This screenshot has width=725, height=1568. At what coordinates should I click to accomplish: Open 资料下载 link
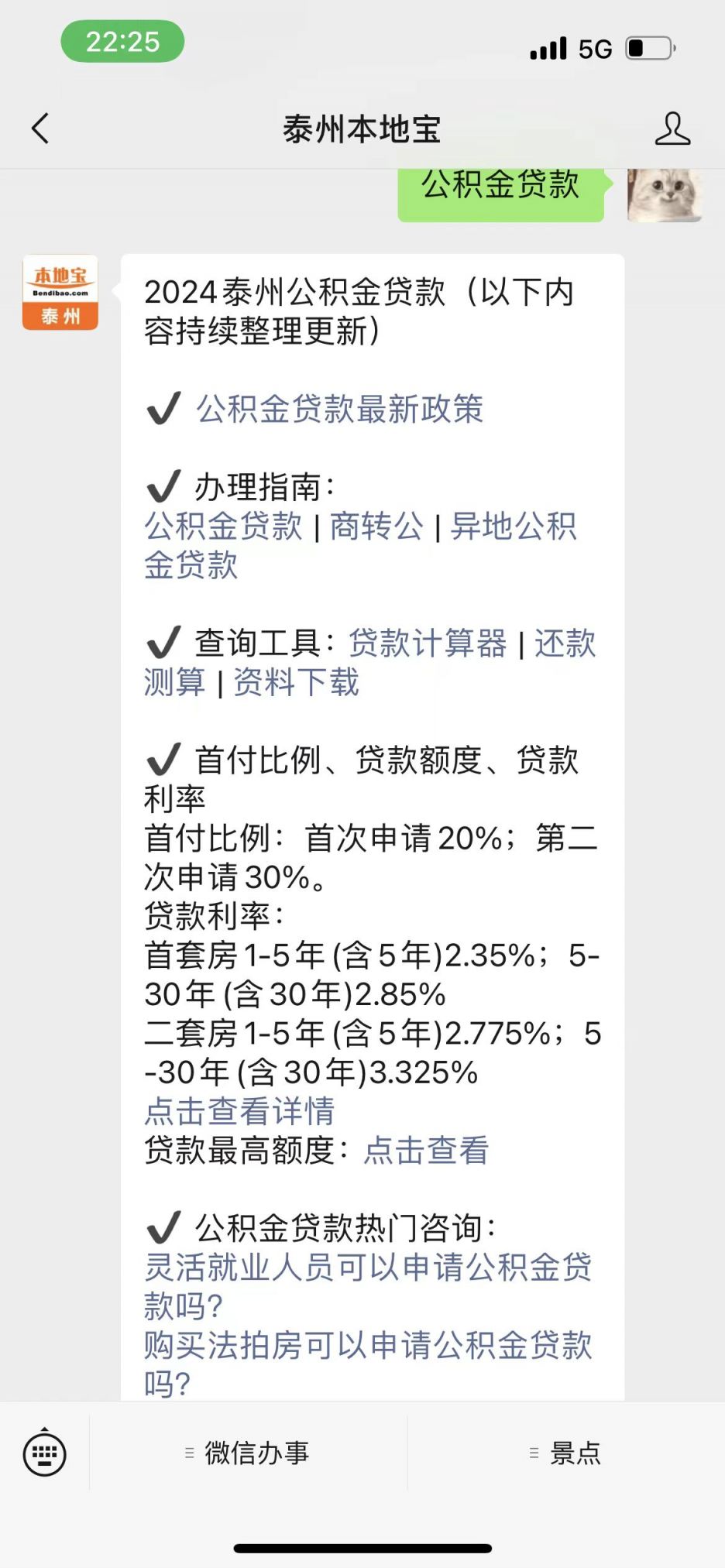coord(296,683)
